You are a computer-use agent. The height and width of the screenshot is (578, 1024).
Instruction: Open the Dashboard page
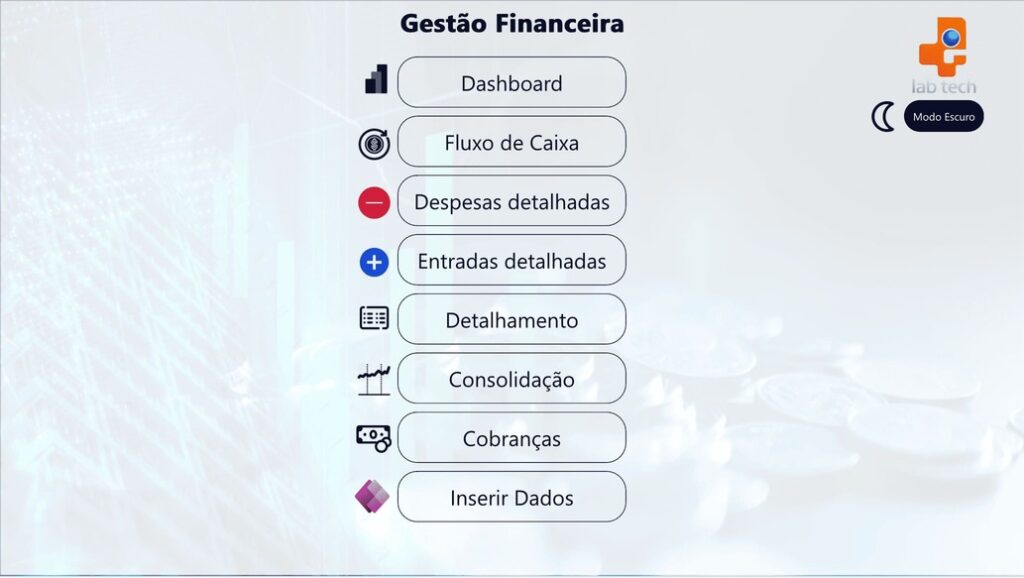pos(511,83)
